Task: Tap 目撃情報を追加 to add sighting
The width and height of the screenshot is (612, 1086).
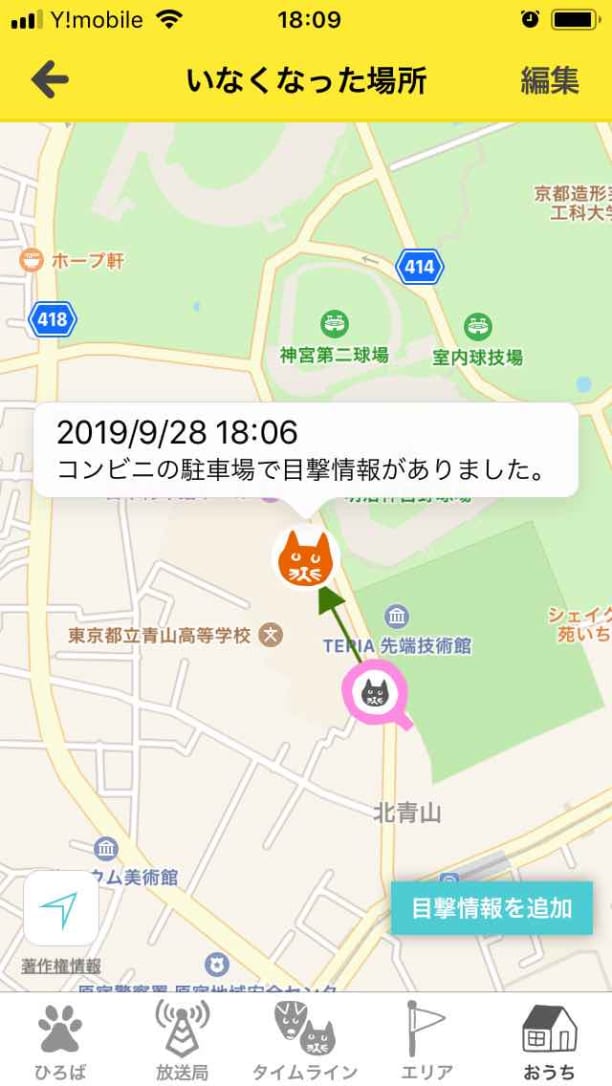Action: 491,908
